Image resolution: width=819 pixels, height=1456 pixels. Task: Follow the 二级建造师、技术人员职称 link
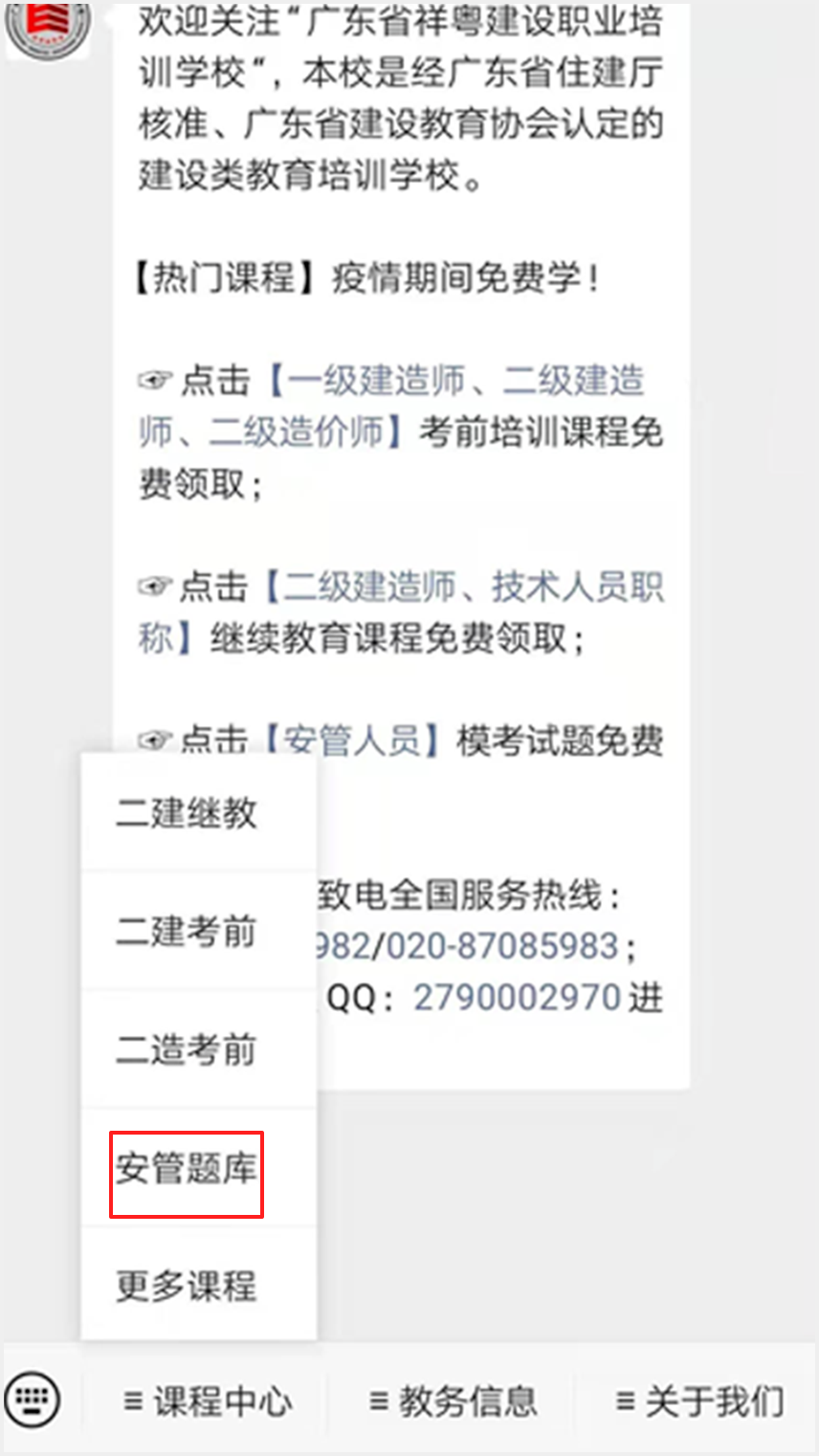402,612
